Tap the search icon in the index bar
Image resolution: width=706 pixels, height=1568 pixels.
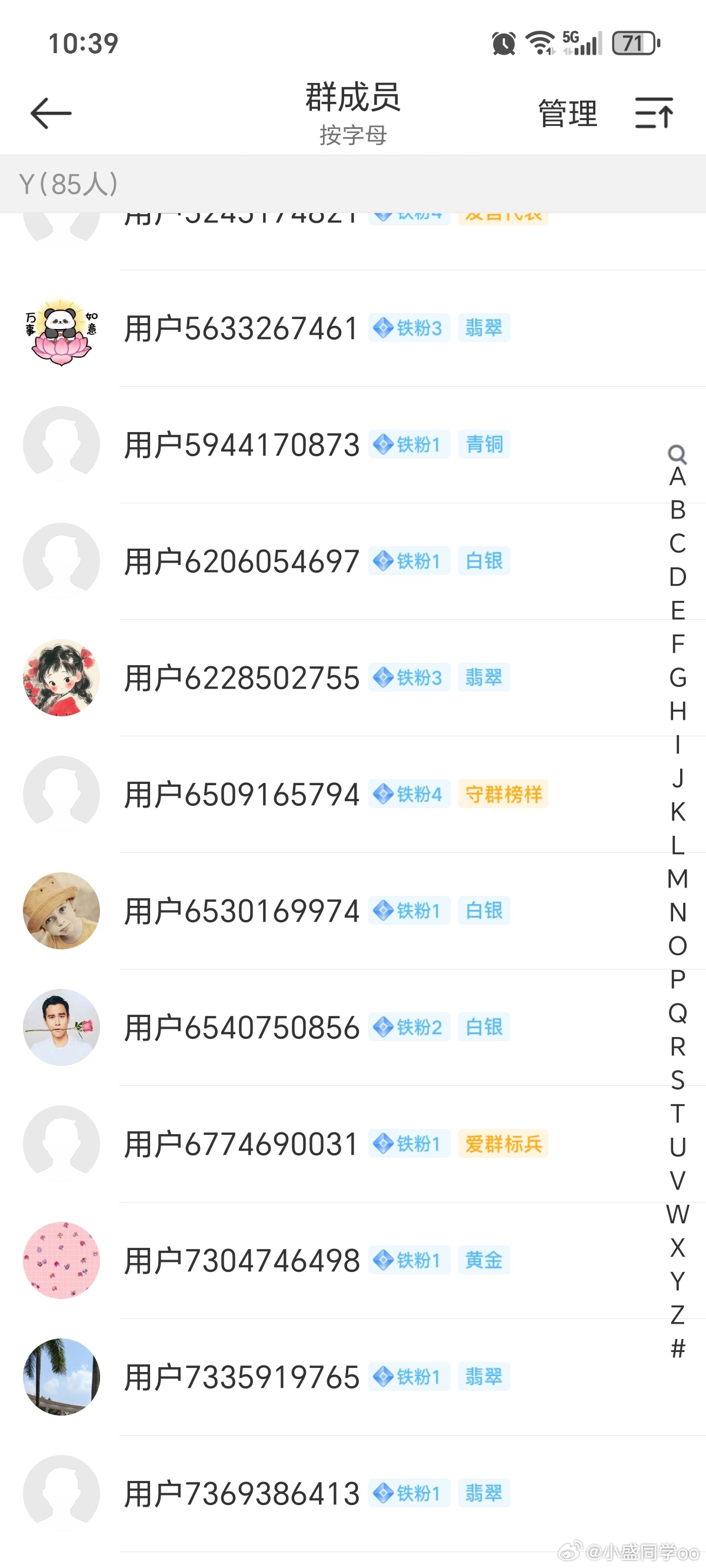pos(677,454)
